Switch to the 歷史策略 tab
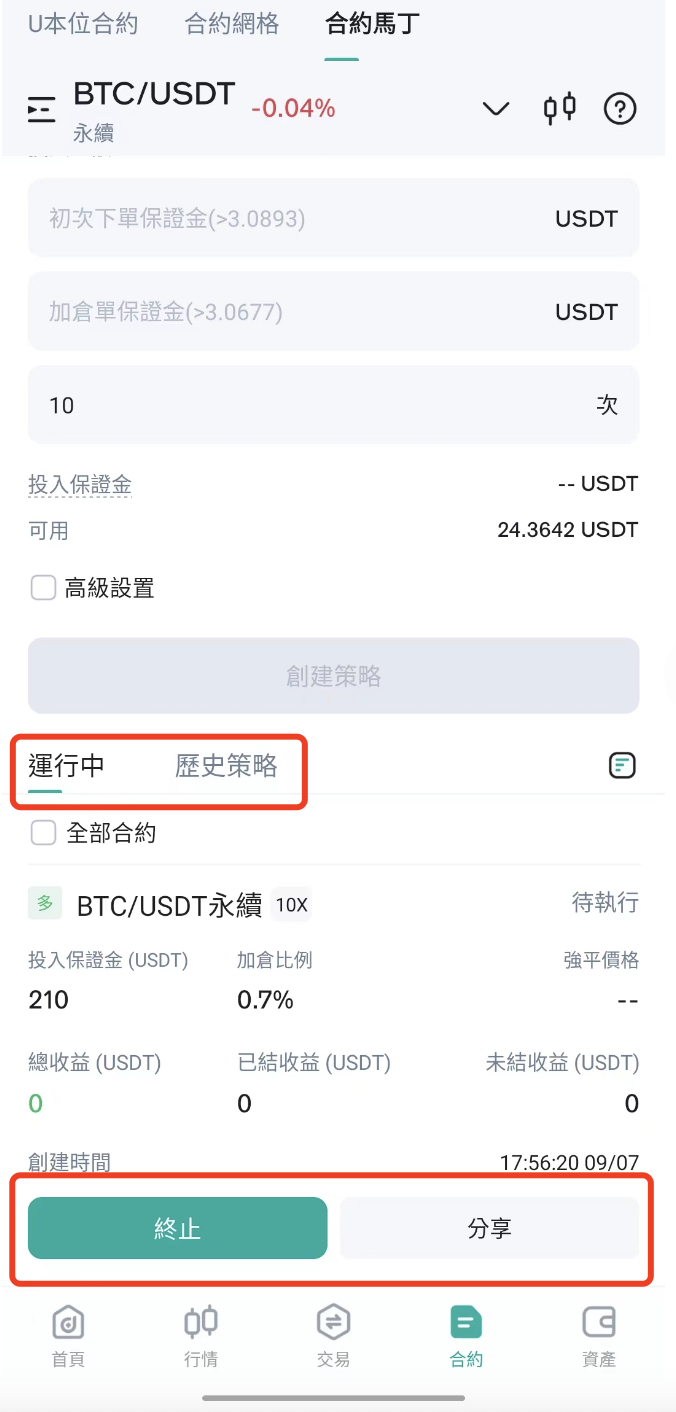The image size is (676, 1412). [x=226, y=766]
